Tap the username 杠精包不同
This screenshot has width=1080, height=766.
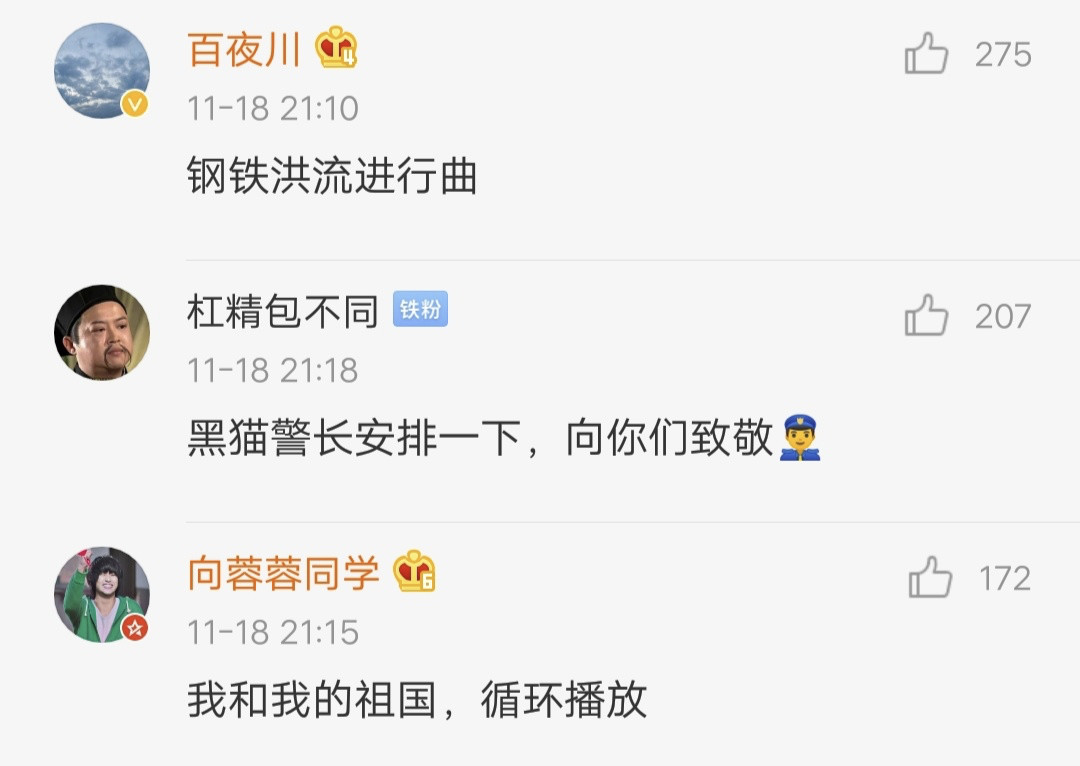pos(282,312)
